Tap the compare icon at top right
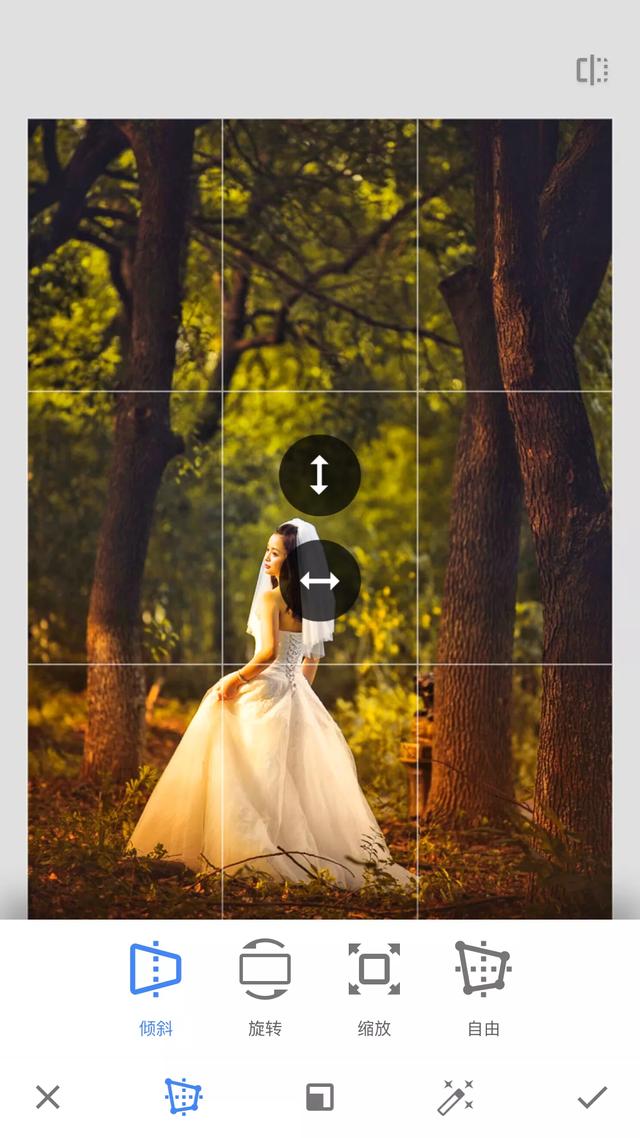Screen dimensions: 640x1138 click(592, 70)
